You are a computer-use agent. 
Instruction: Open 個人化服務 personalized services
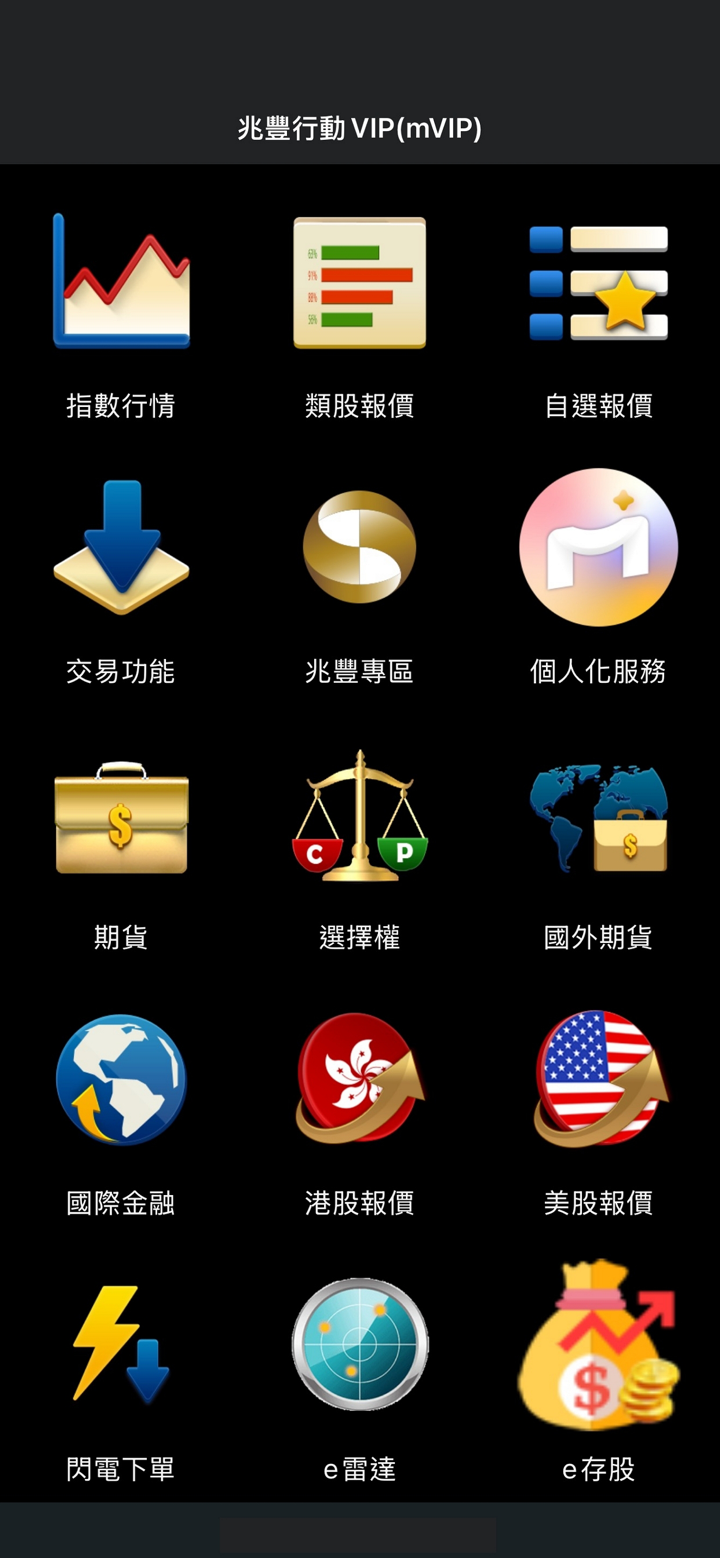(x=598, y=548)
